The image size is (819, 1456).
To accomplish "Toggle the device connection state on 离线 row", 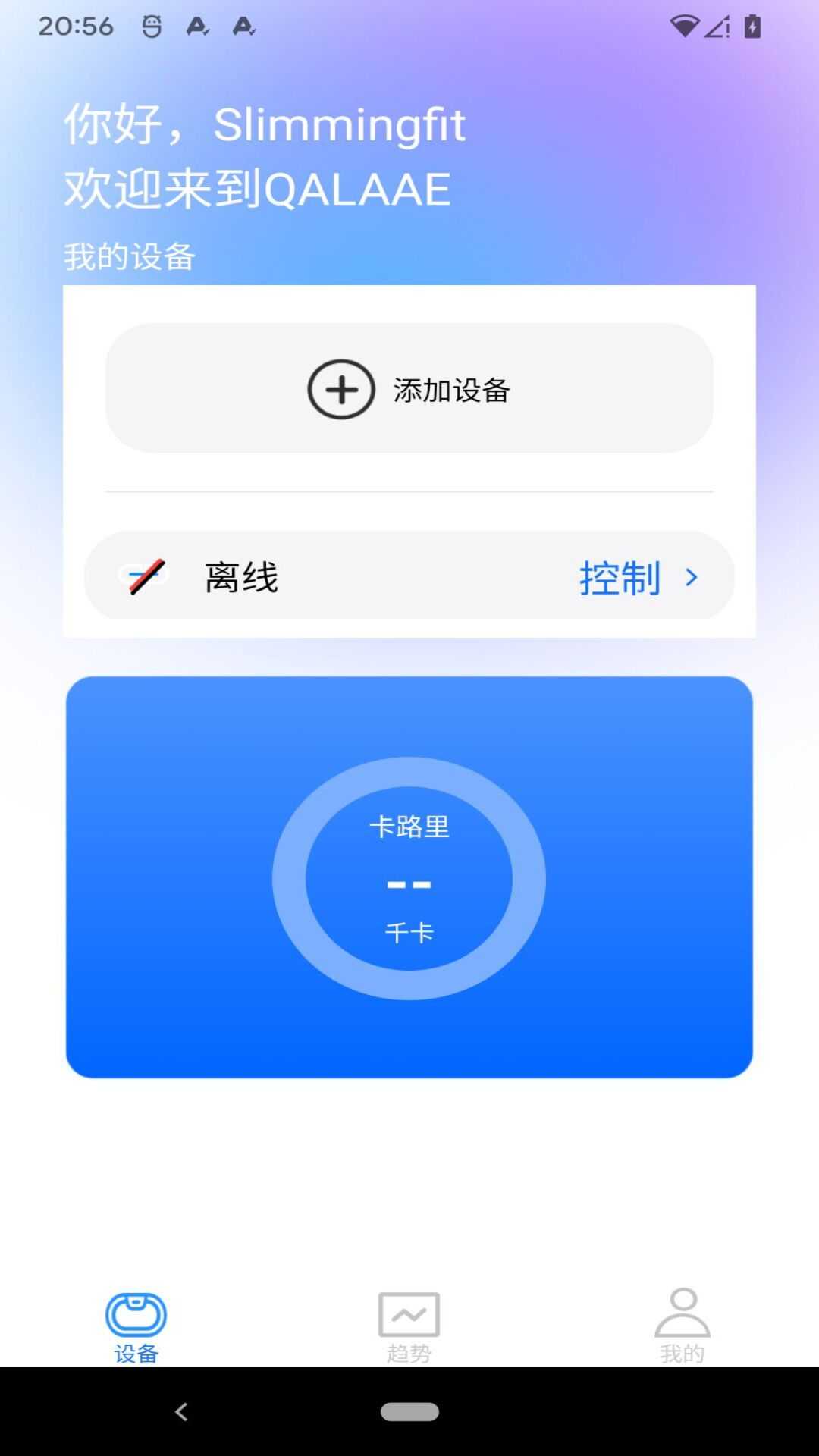I will coord(409,577).
